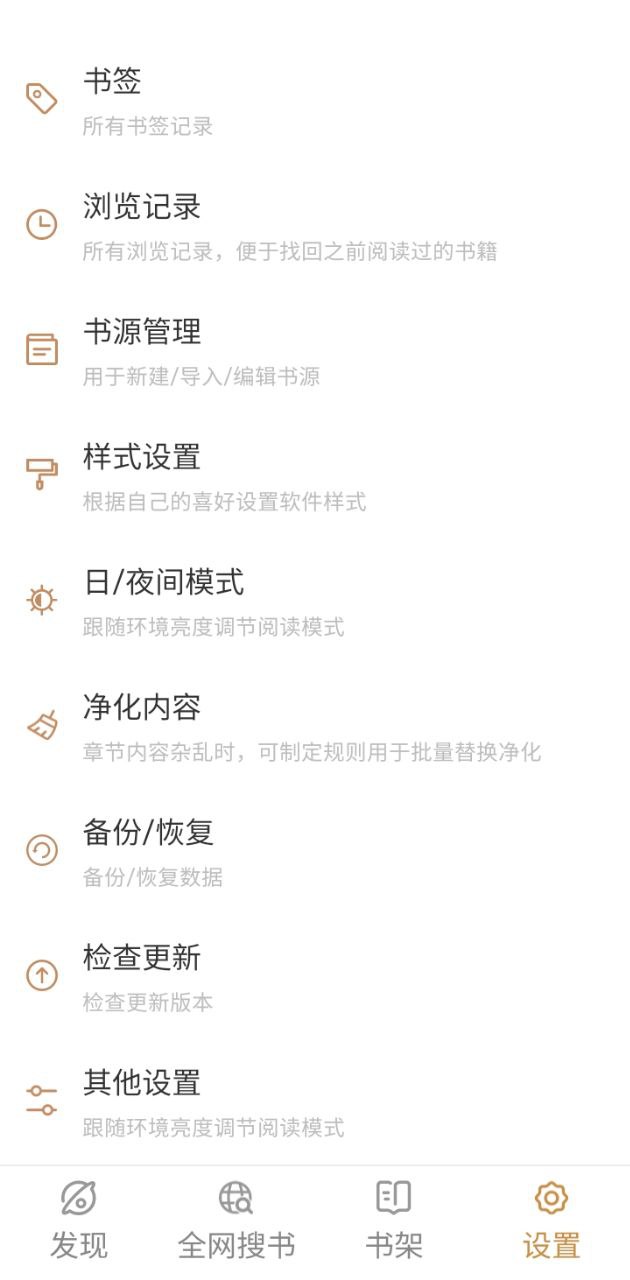Open 其他设置 other settings

pyautogui.click(x=315, y=1100)
